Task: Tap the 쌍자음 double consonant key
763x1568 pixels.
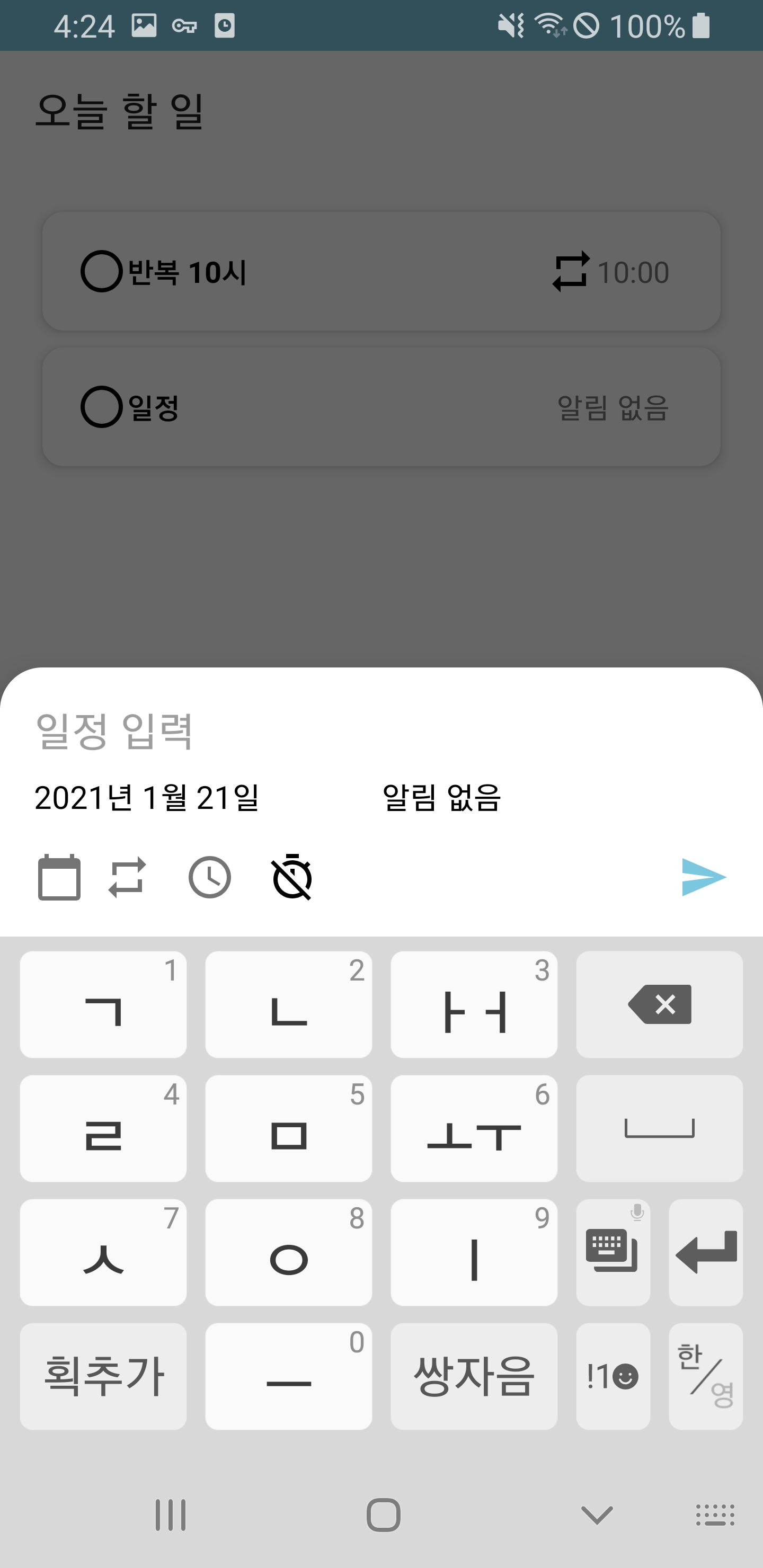Action: (474, 1376)
